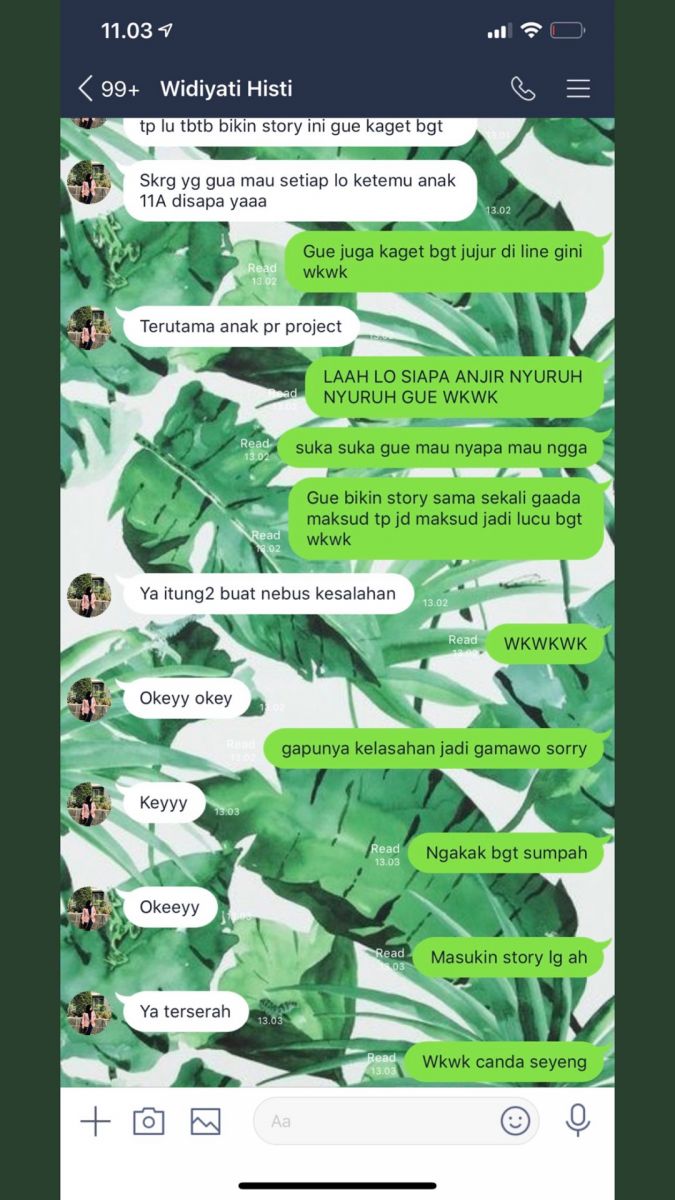Start a voice call with Widiyati Histi
The width and height of the screenshot is (675, 1200).
[x=523, y=88]
